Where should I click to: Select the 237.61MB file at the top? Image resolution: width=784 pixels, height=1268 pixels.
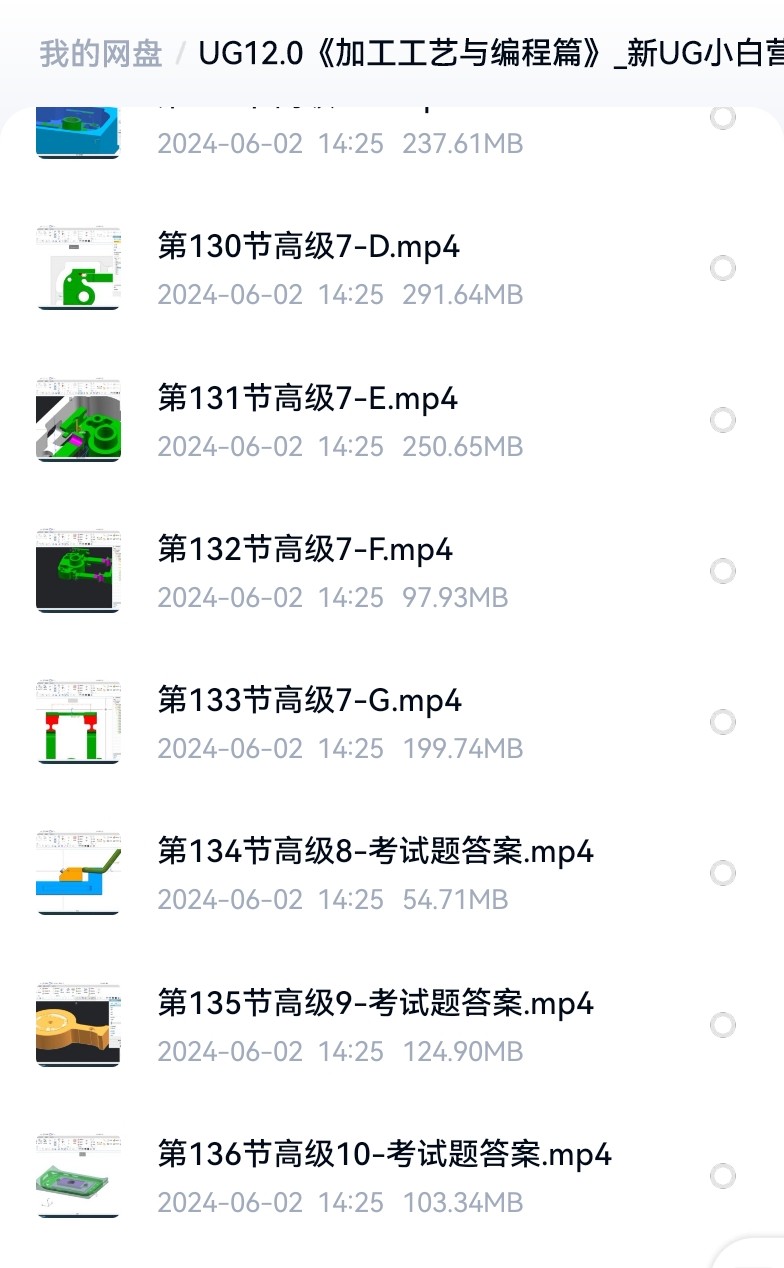click(722, 118)
